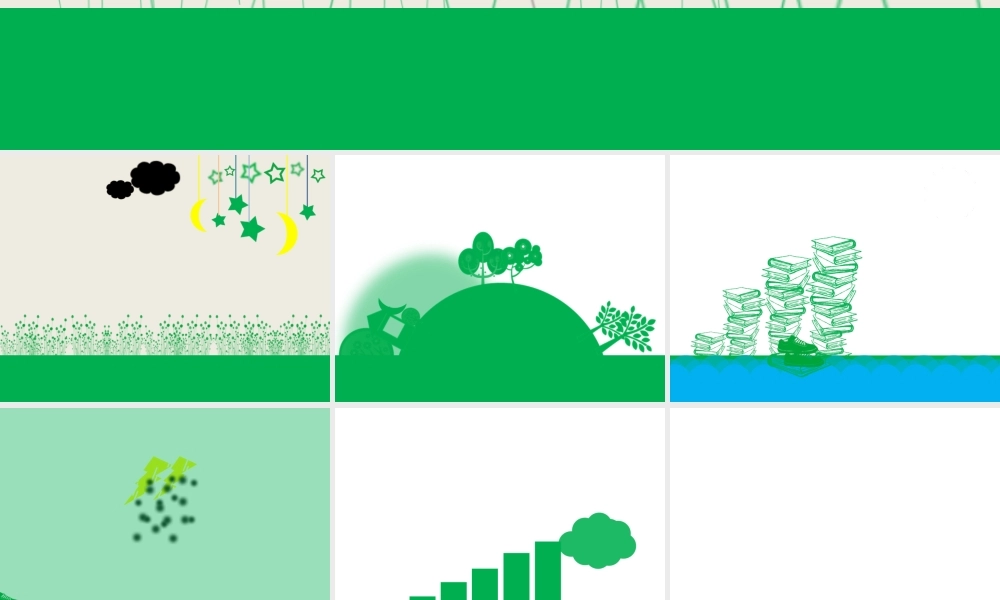1000x600 pixels.
Task: Choose the stacked books over water background
Action: pos(834,278)
